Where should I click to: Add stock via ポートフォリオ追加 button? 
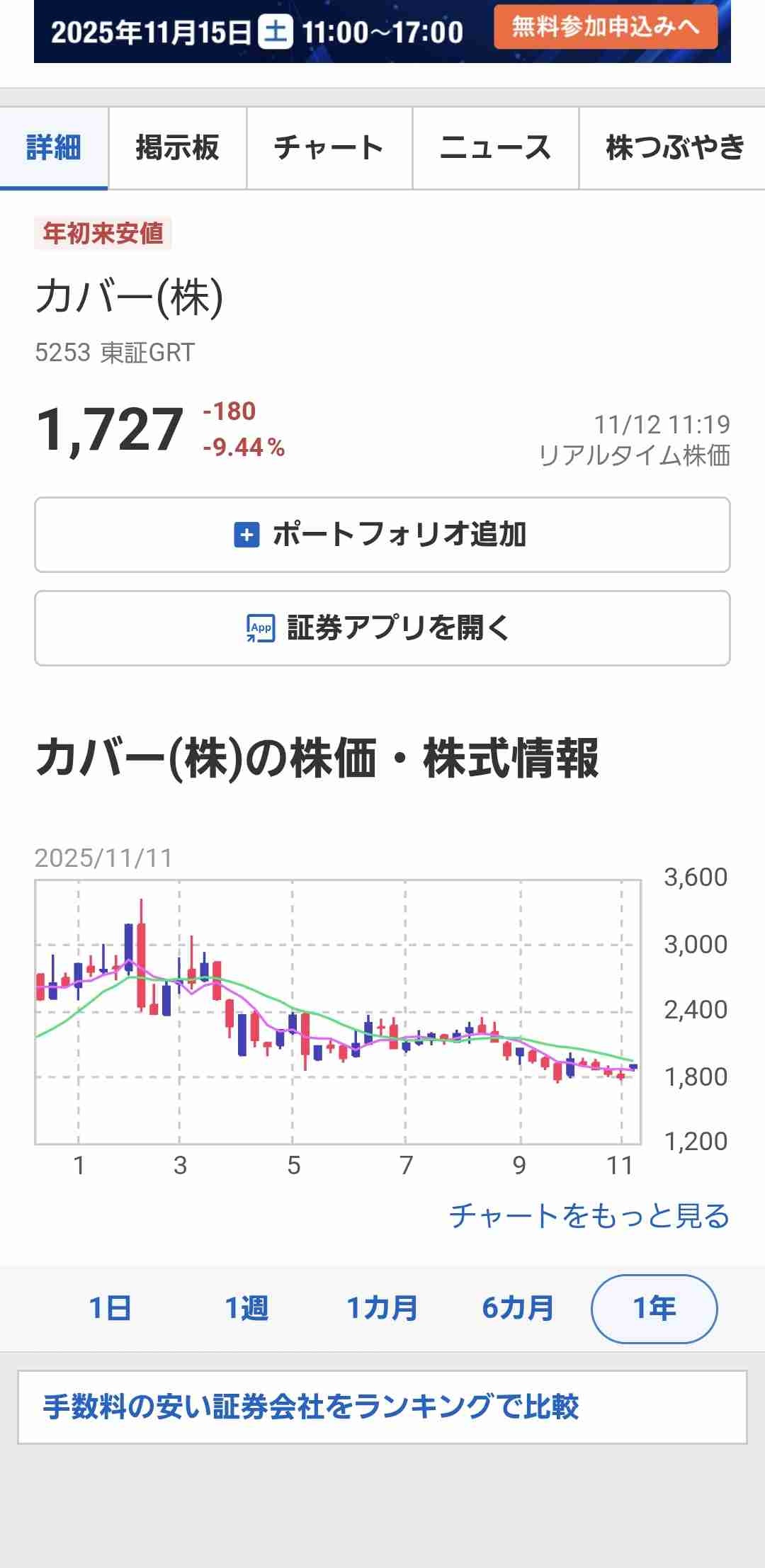382,535
